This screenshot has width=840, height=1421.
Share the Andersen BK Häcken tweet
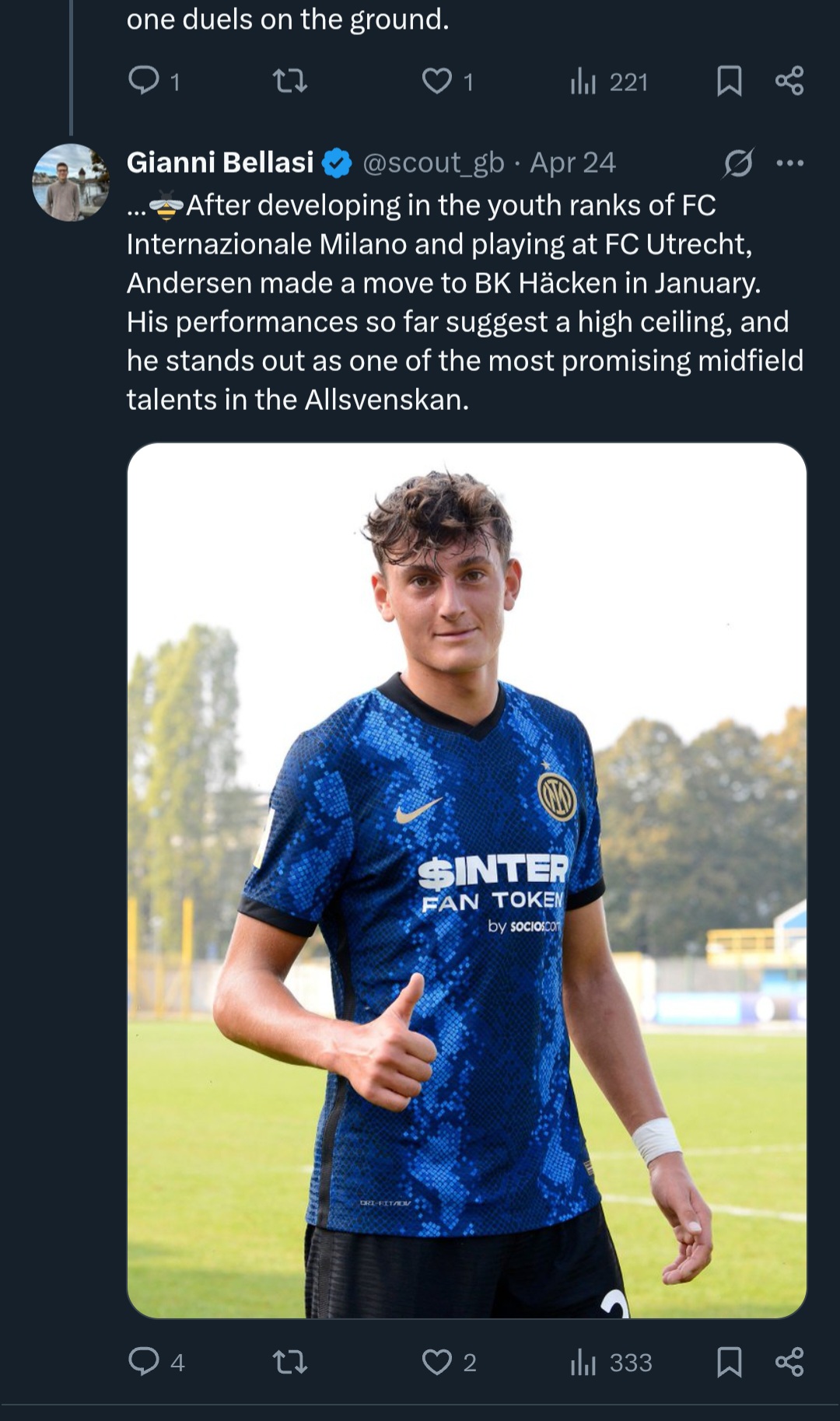click(x=789, y=1362)
